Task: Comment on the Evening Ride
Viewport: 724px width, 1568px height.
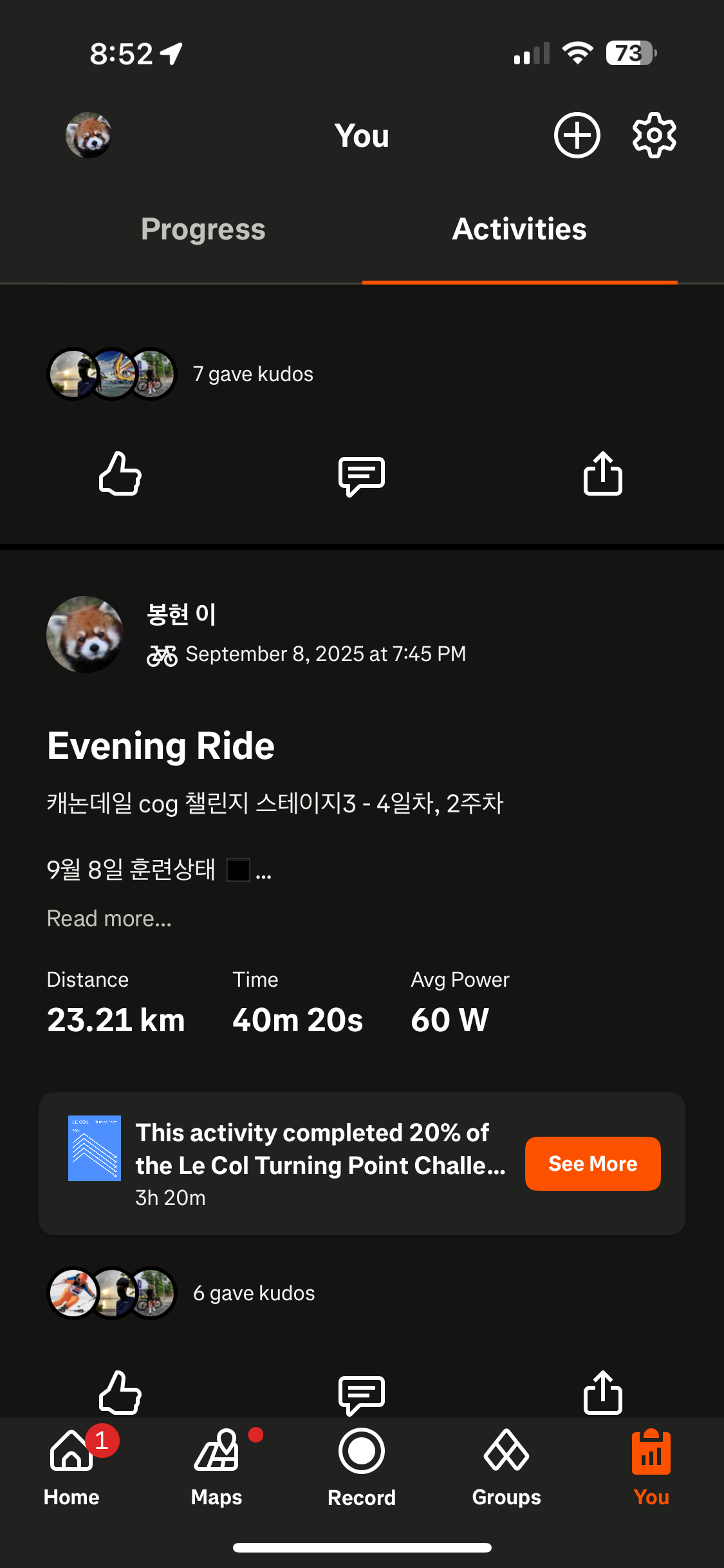Action: [362, 1394]
